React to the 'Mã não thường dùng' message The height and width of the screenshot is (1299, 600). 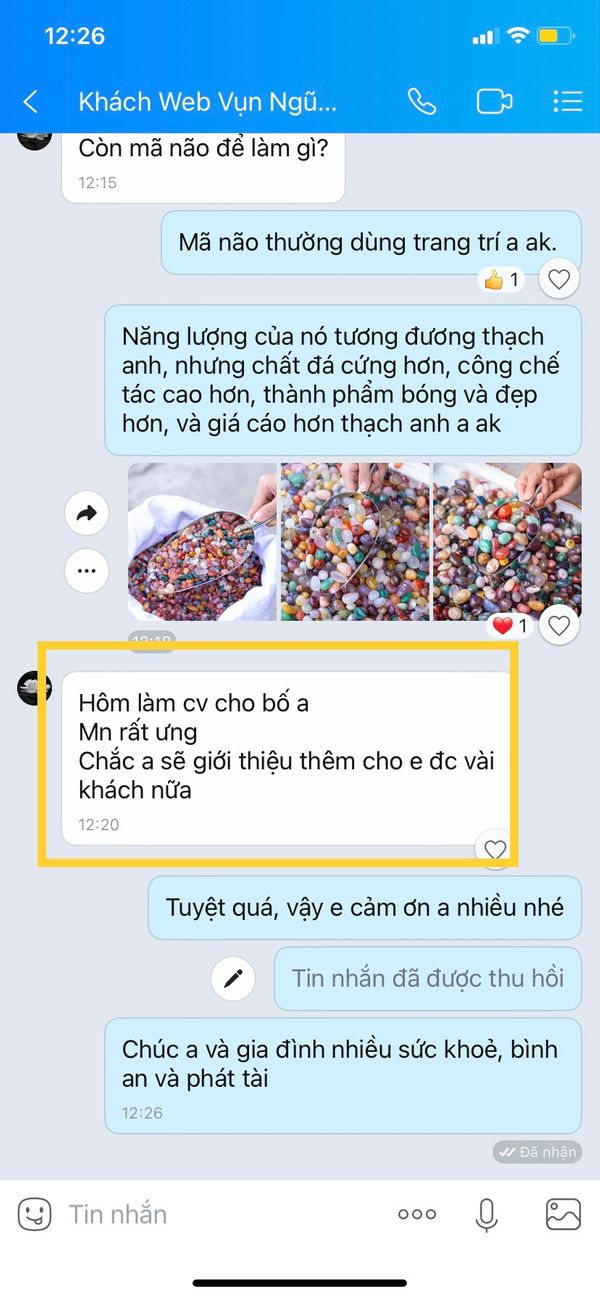(559, 279)
